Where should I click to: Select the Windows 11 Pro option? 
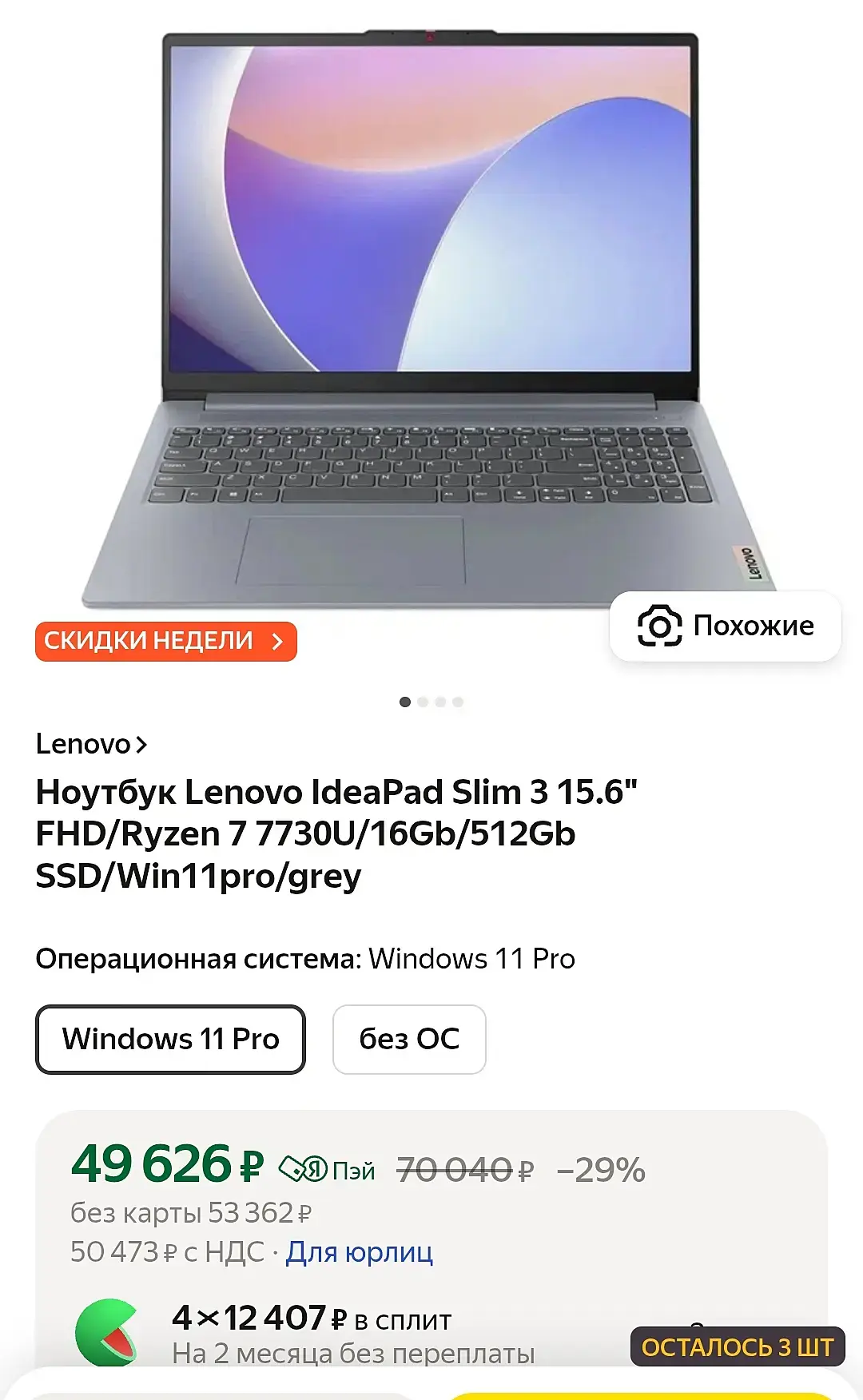[170, 1039]
